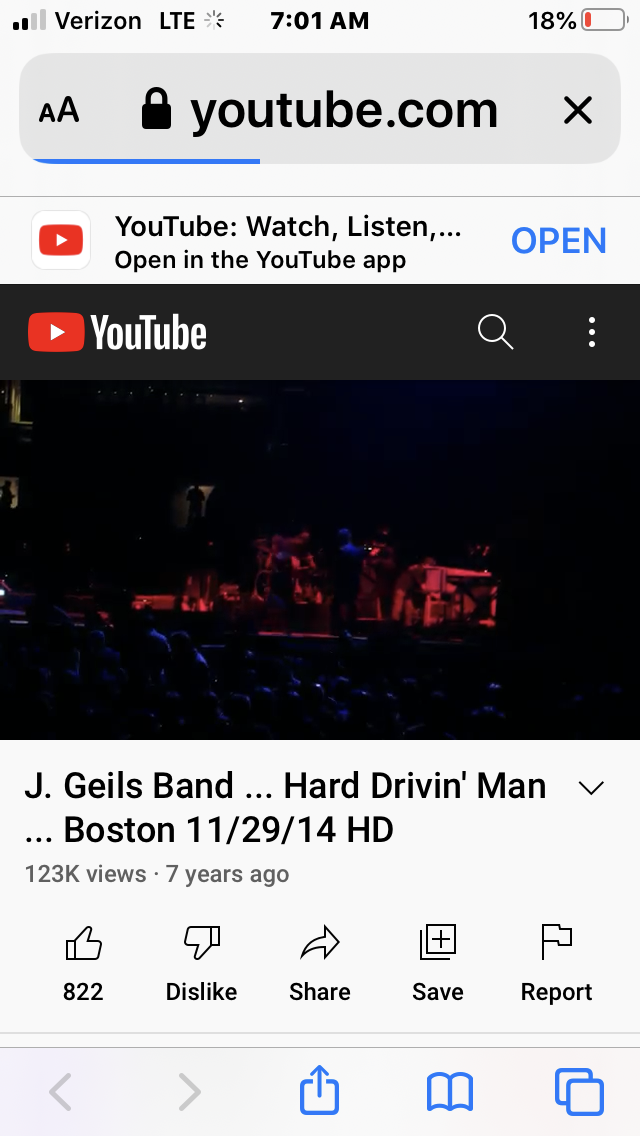Open the video in the YouTube app
640x1136 pixels.
point(558,241)
